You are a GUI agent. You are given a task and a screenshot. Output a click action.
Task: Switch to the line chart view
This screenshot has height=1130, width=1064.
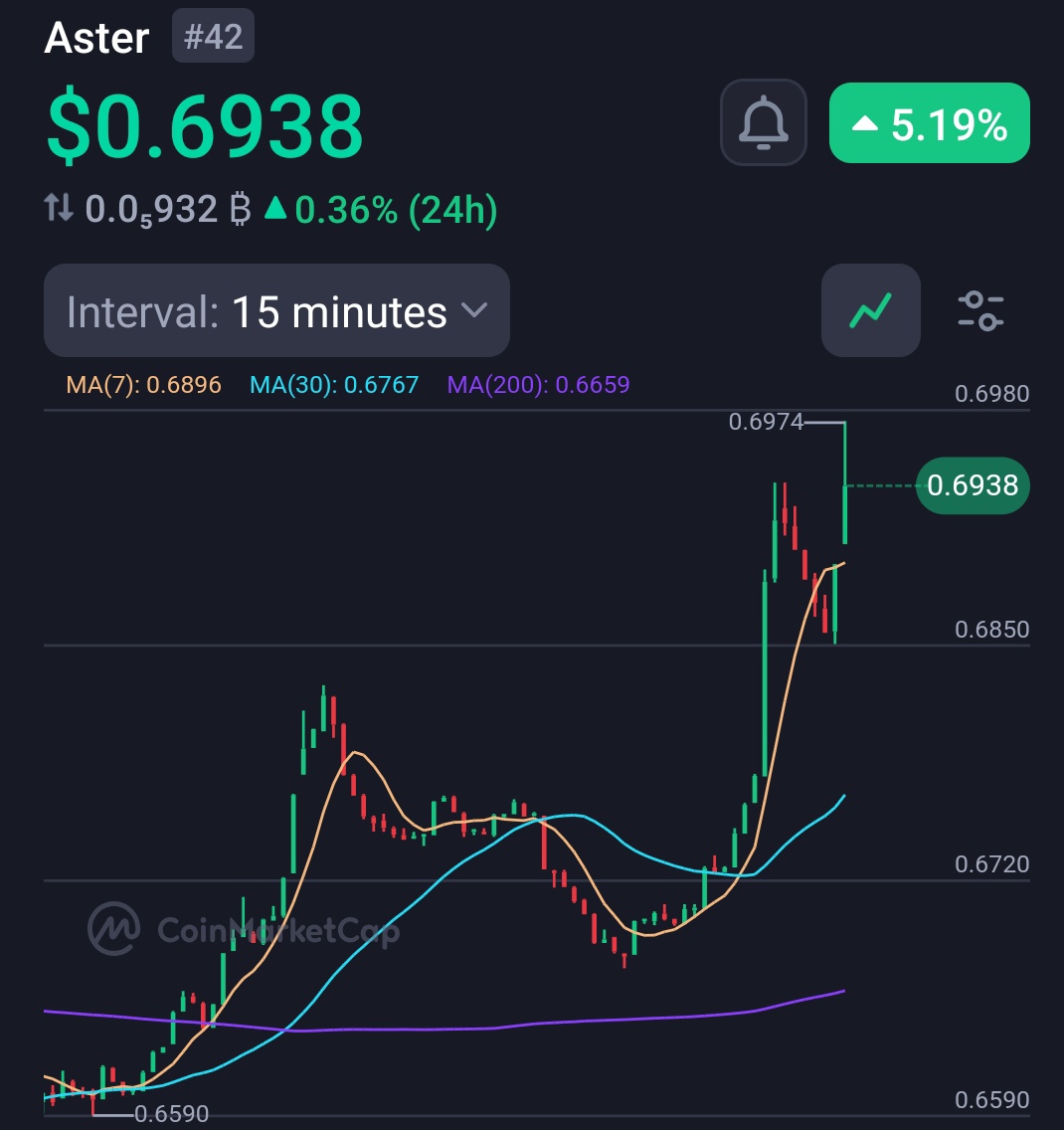[870, 310]
